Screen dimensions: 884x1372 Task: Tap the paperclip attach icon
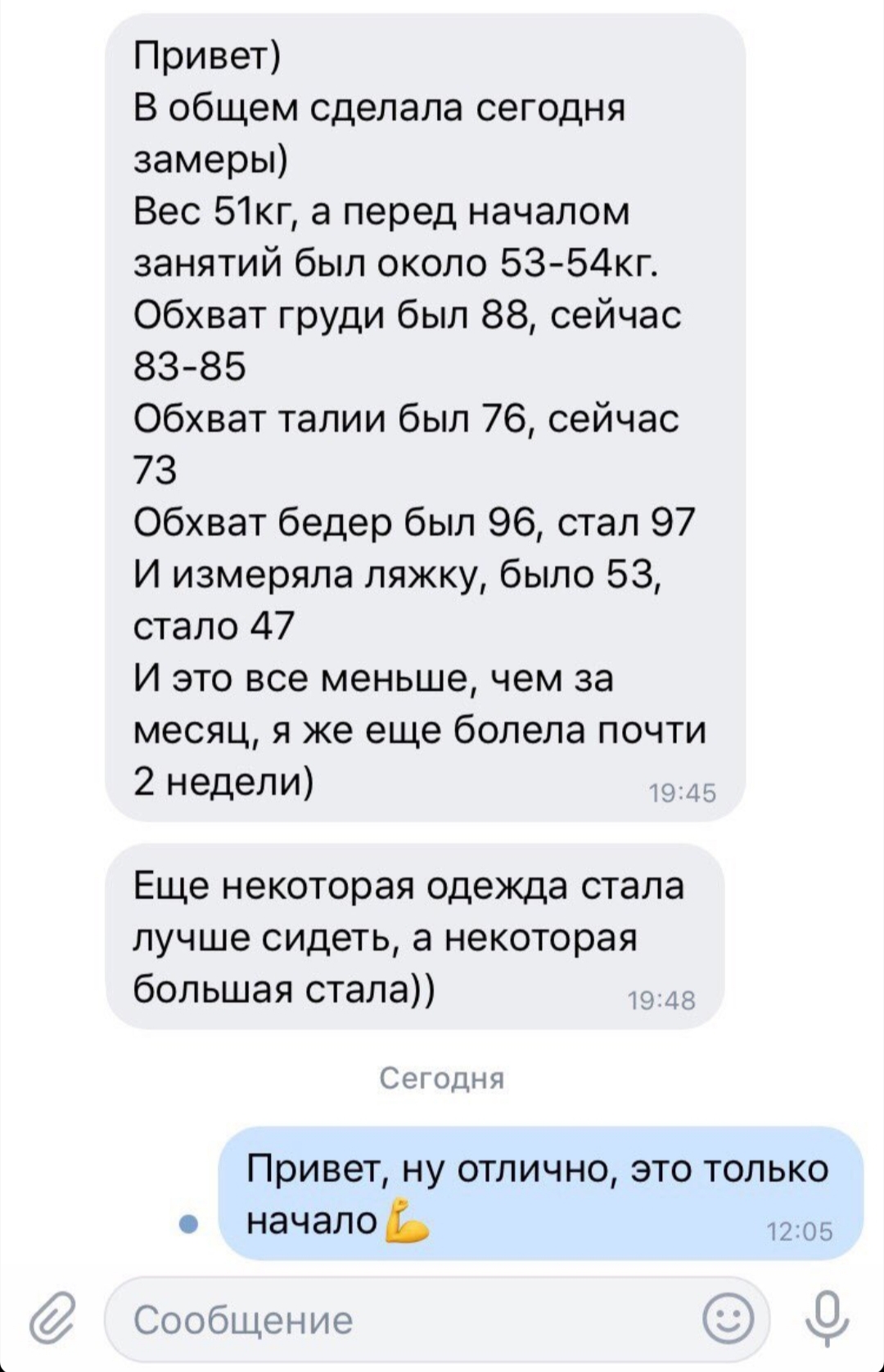pos(52,1318)
